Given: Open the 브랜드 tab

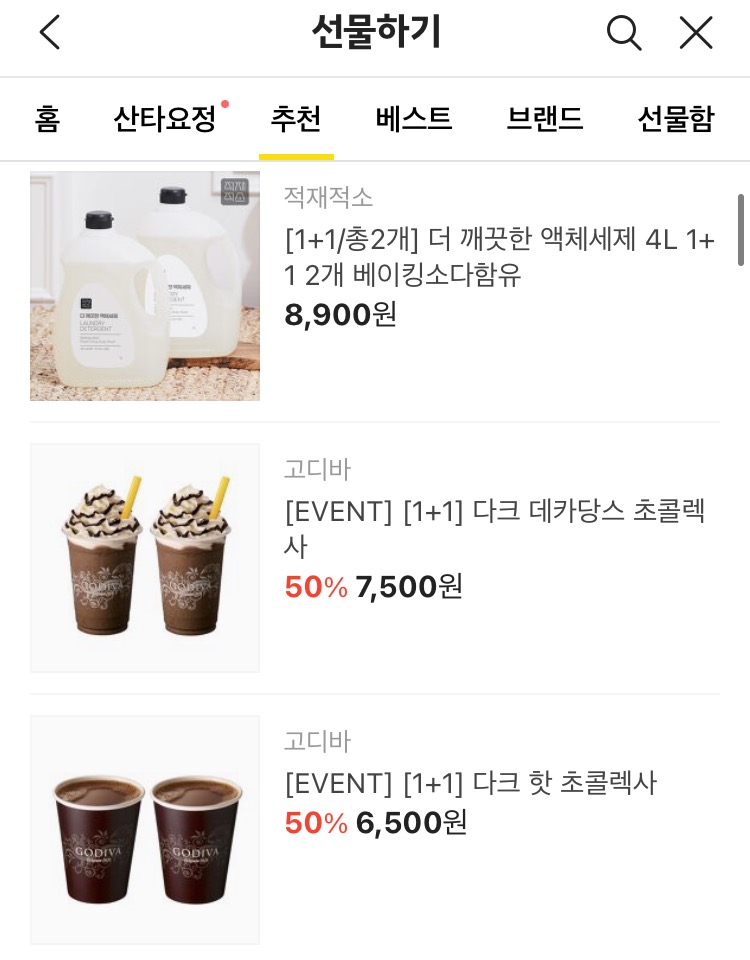Looking at the screenshot, I should tap(545, 119).
